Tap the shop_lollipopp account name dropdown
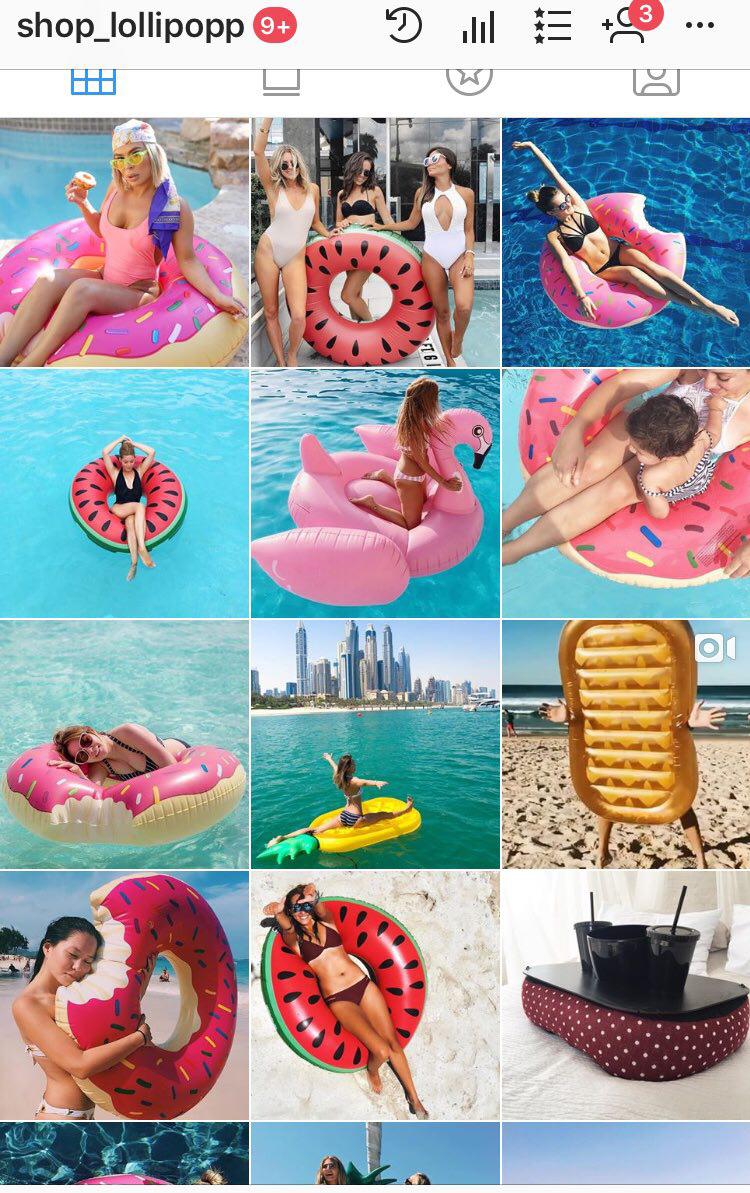Screen dimensions: 750x1193 click(x=130, y=27)
